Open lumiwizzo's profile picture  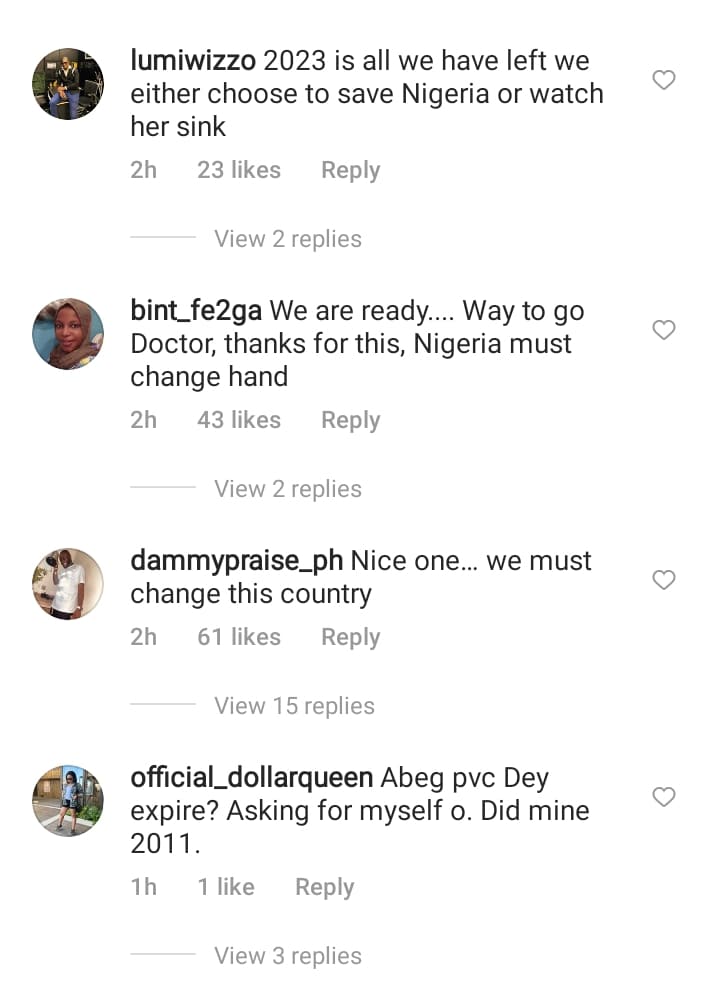click(x=68, y=84)
